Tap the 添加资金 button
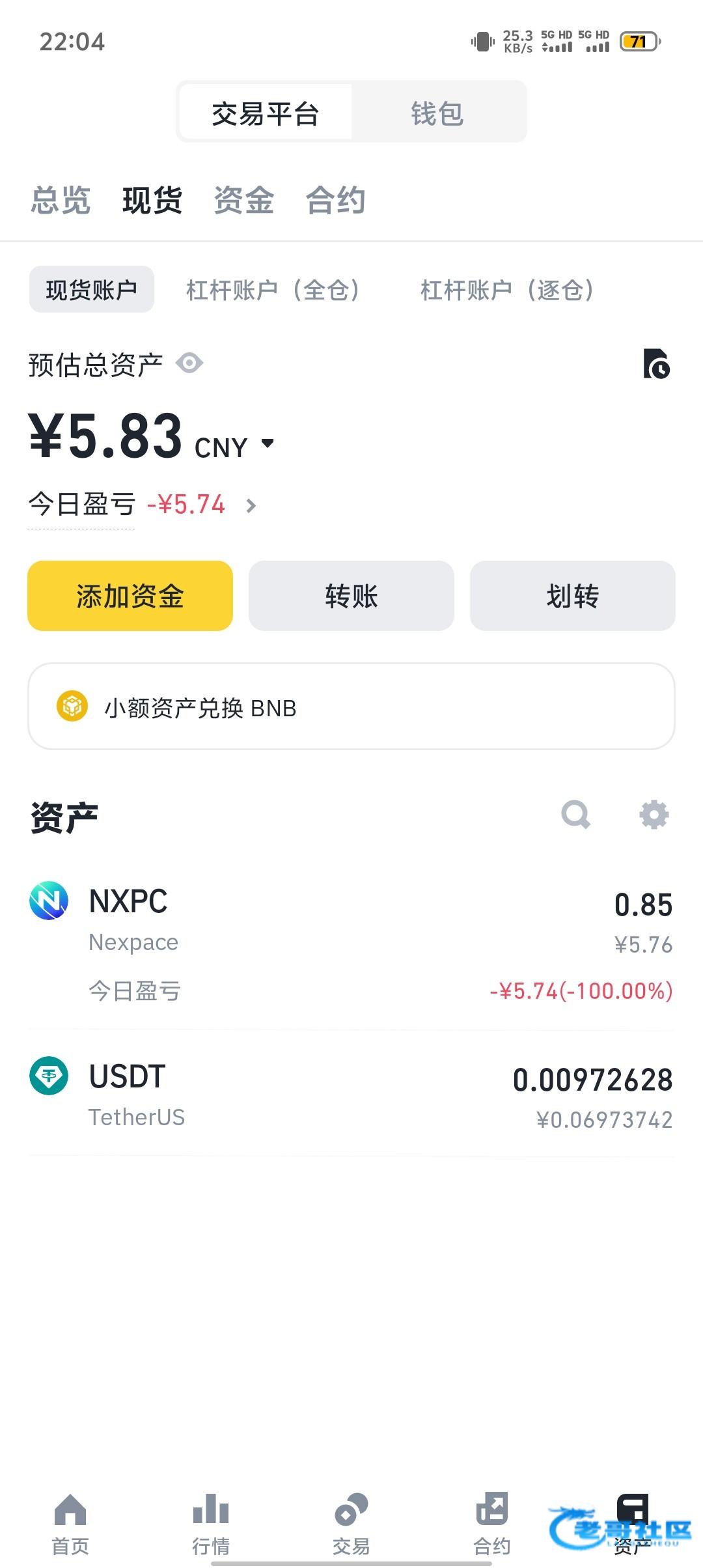 point(130,596)
